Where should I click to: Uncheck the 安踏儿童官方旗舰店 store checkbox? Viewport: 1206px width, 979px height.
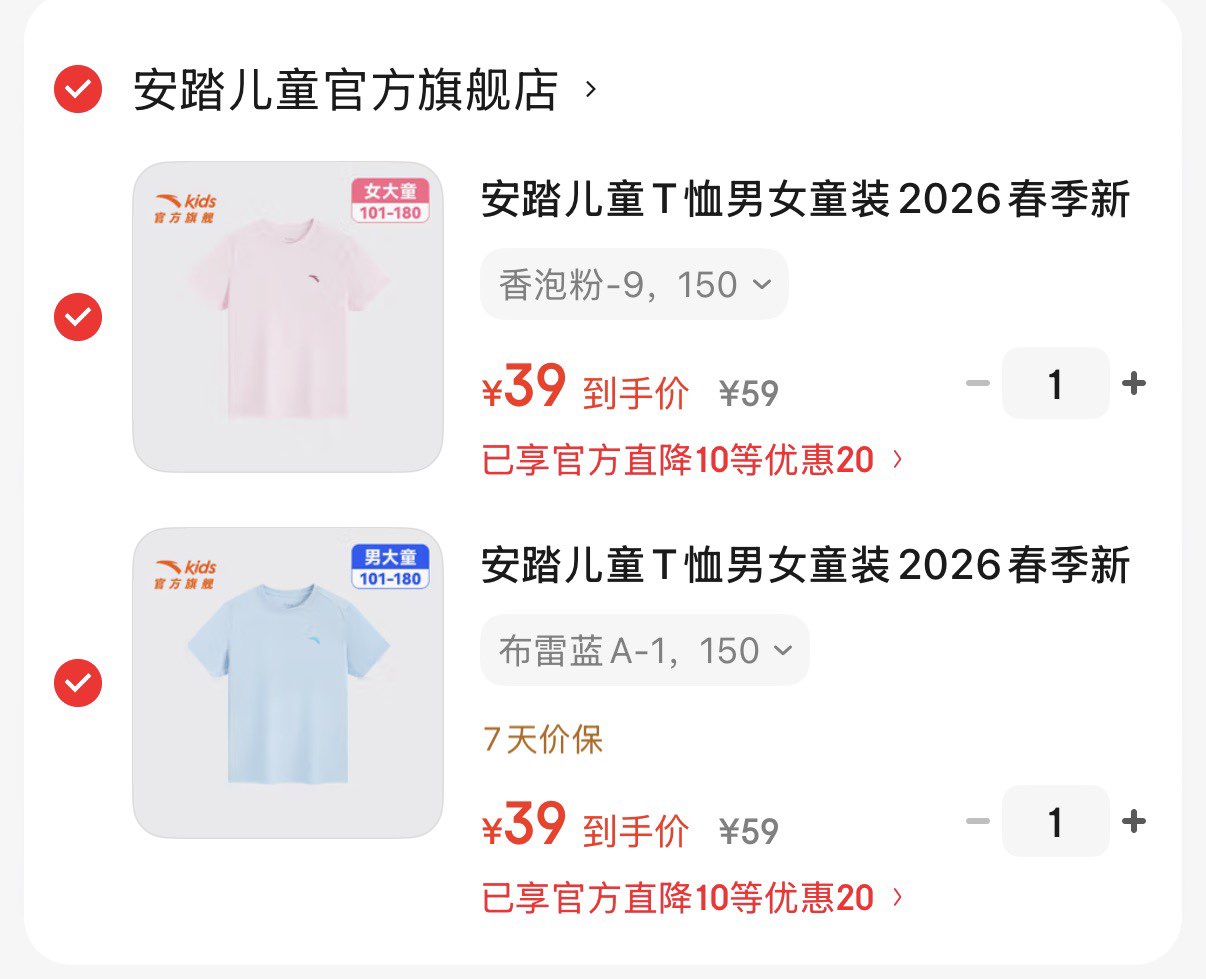78,90
